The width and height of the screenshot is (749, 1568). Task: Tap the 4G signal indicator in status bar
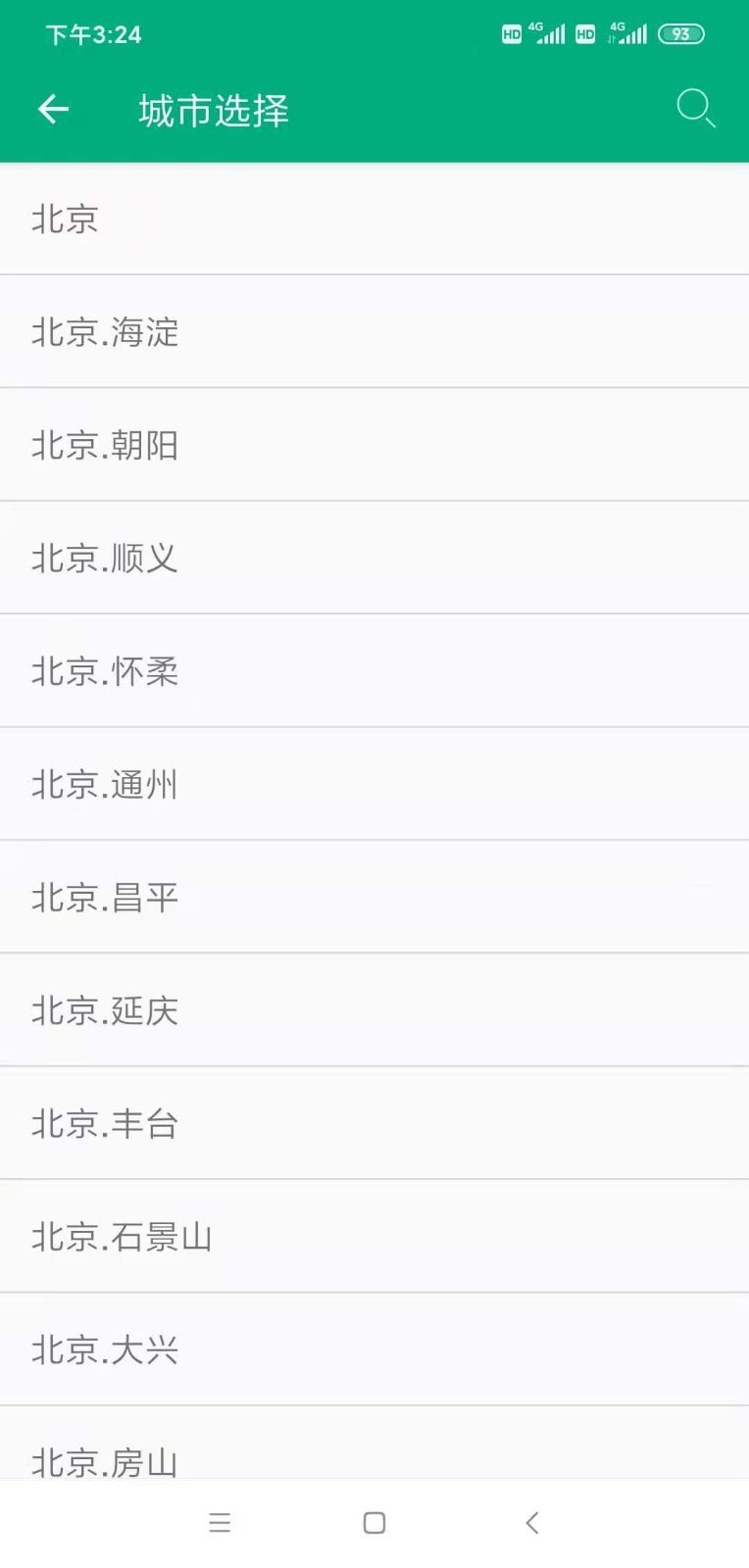pos(547,32)
